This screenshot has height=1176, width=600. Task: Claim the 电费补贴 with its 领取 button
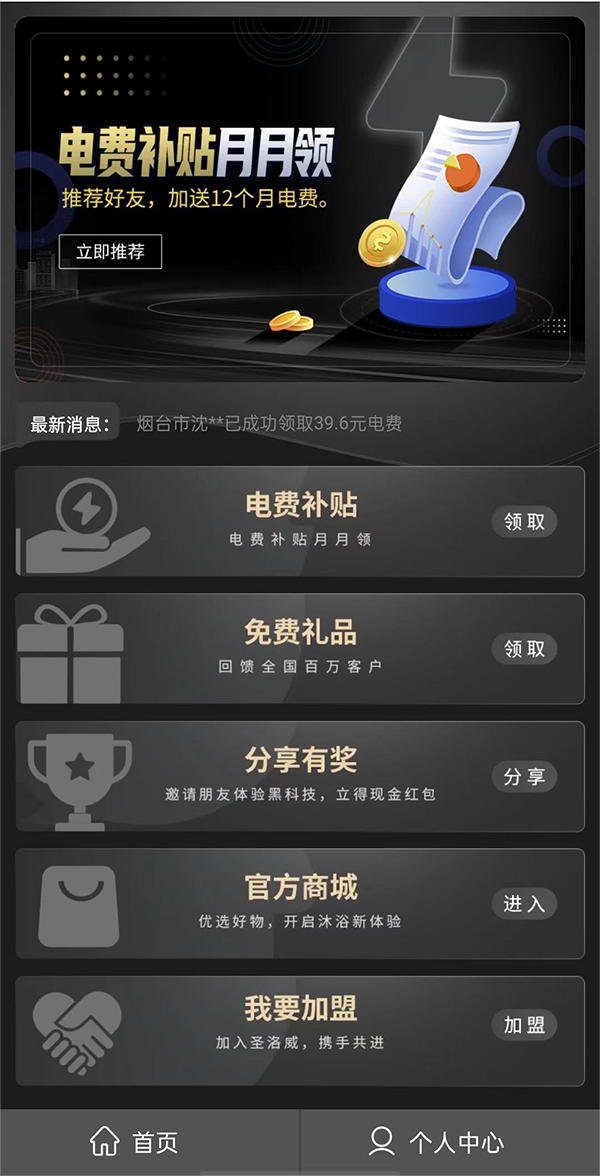point(524,521)
